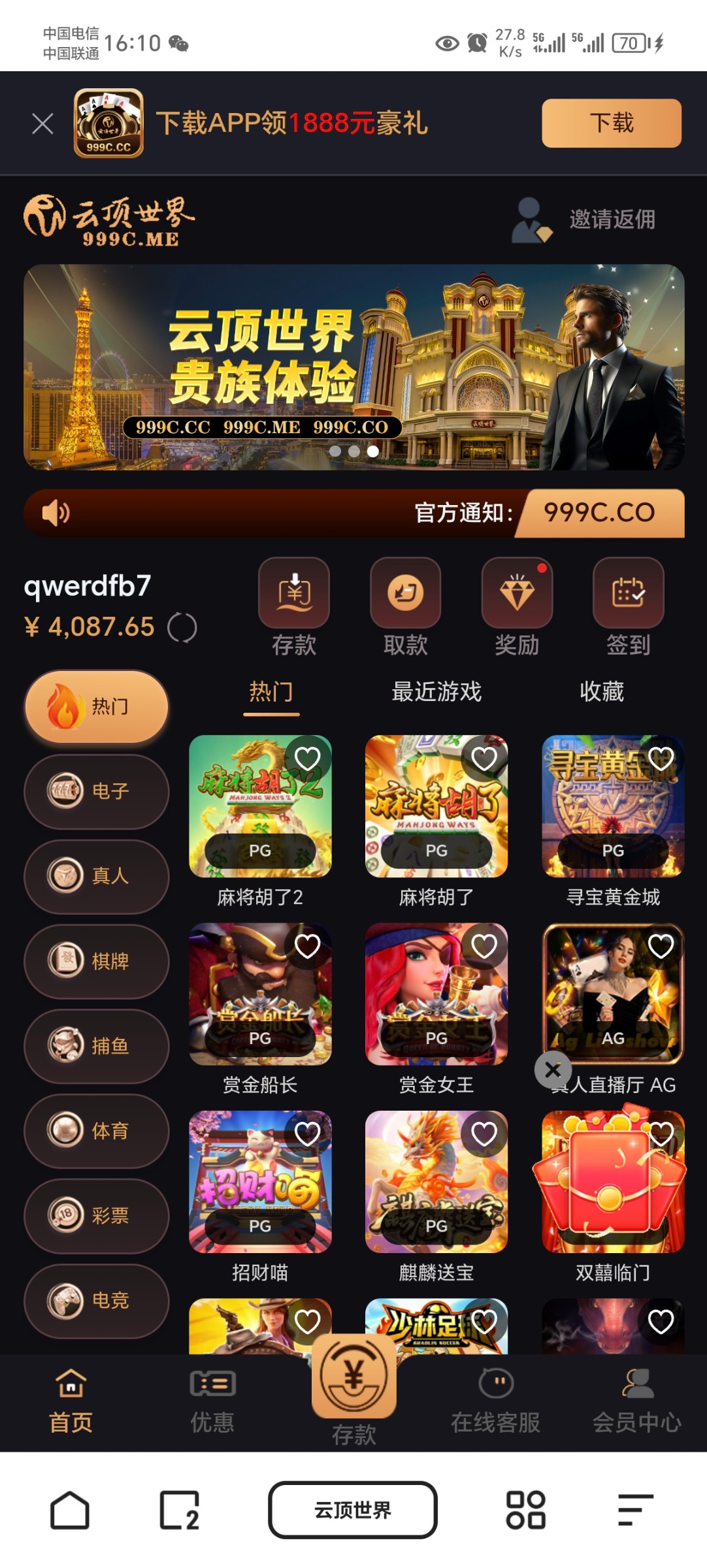Select the 捕鱼 category
Image resolution: width=707 pixels, height=1568 pixels.
click(97, 1046)
